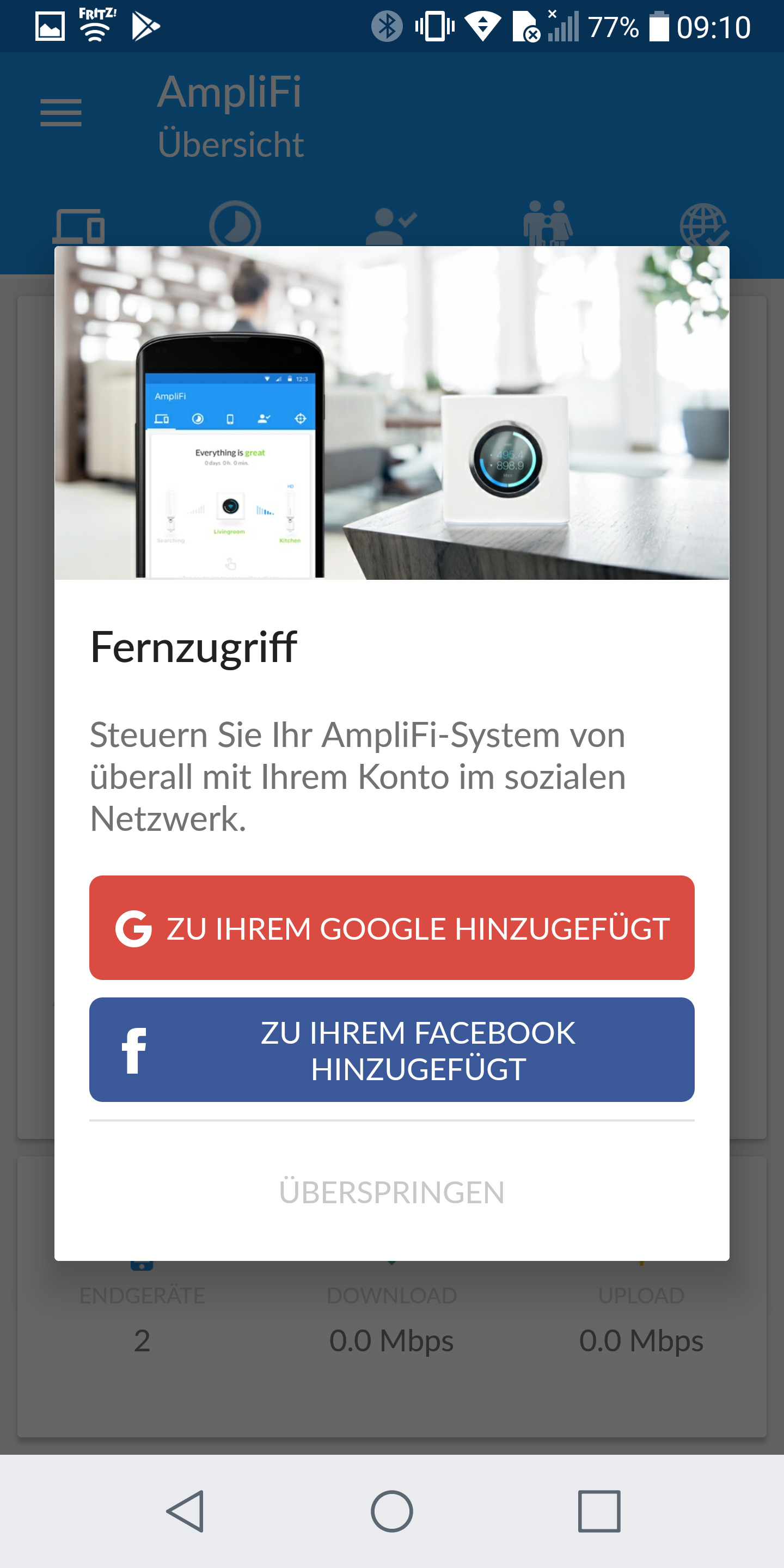Go back with system back button
The width and height of the screenshot is (784, 1568).
(x=185, y=1511)
